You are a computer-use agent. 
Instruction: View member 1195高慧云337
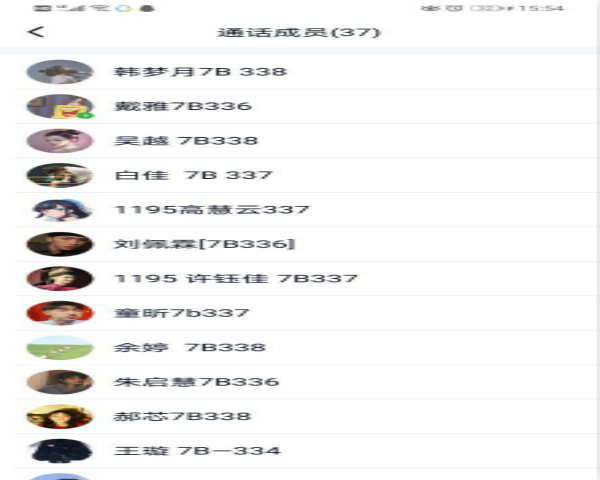[212, 210]
